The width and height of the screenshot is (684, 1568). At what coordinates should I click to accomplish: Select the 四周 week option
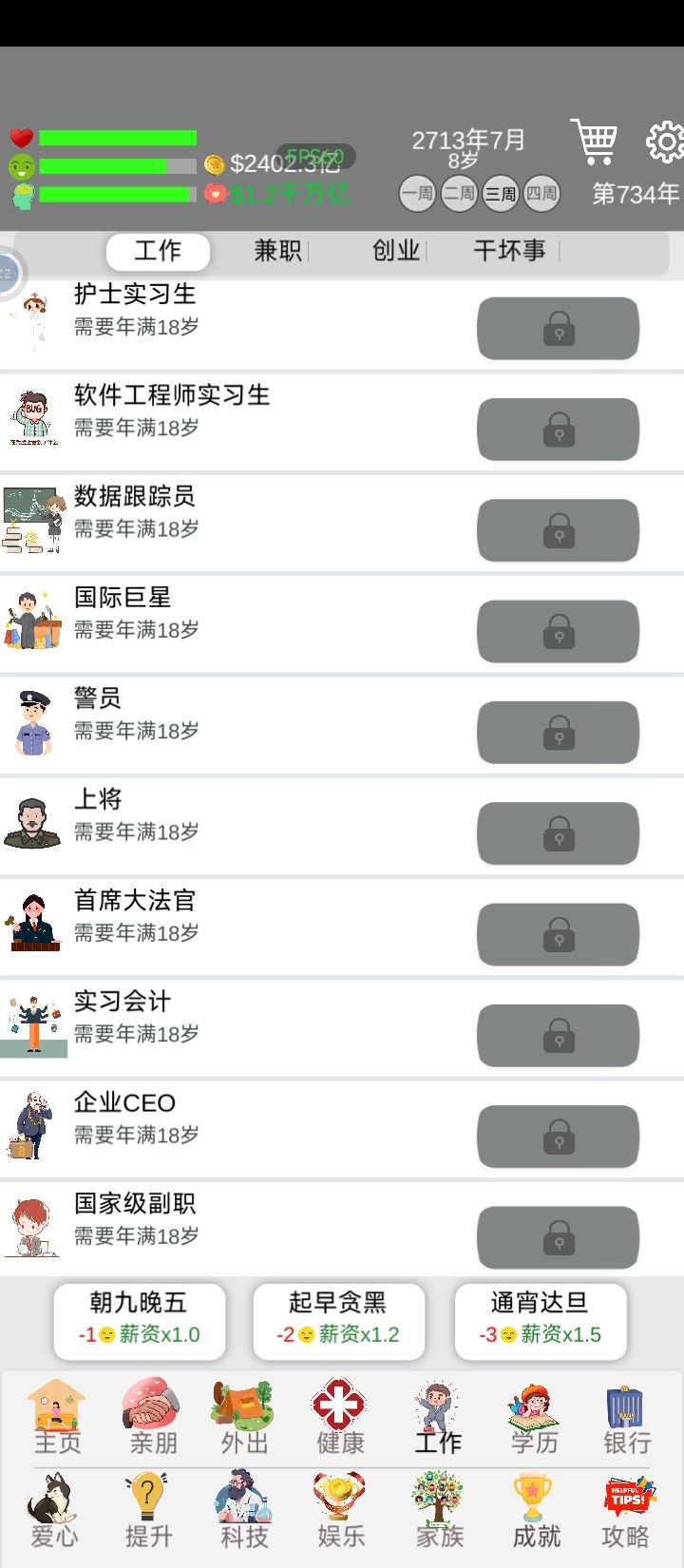541,193
